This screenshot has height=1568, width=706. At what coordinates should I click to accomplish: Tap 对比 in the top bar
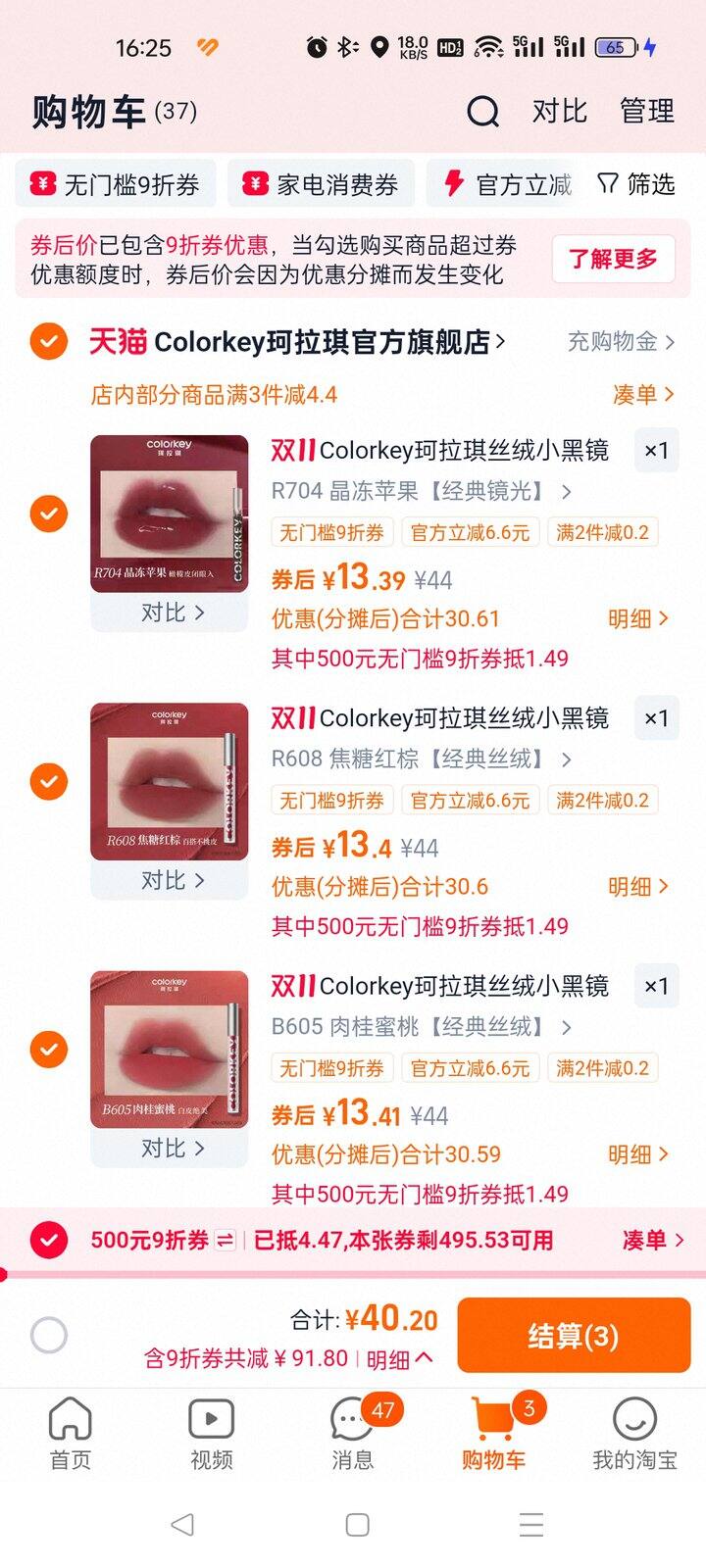559,112
